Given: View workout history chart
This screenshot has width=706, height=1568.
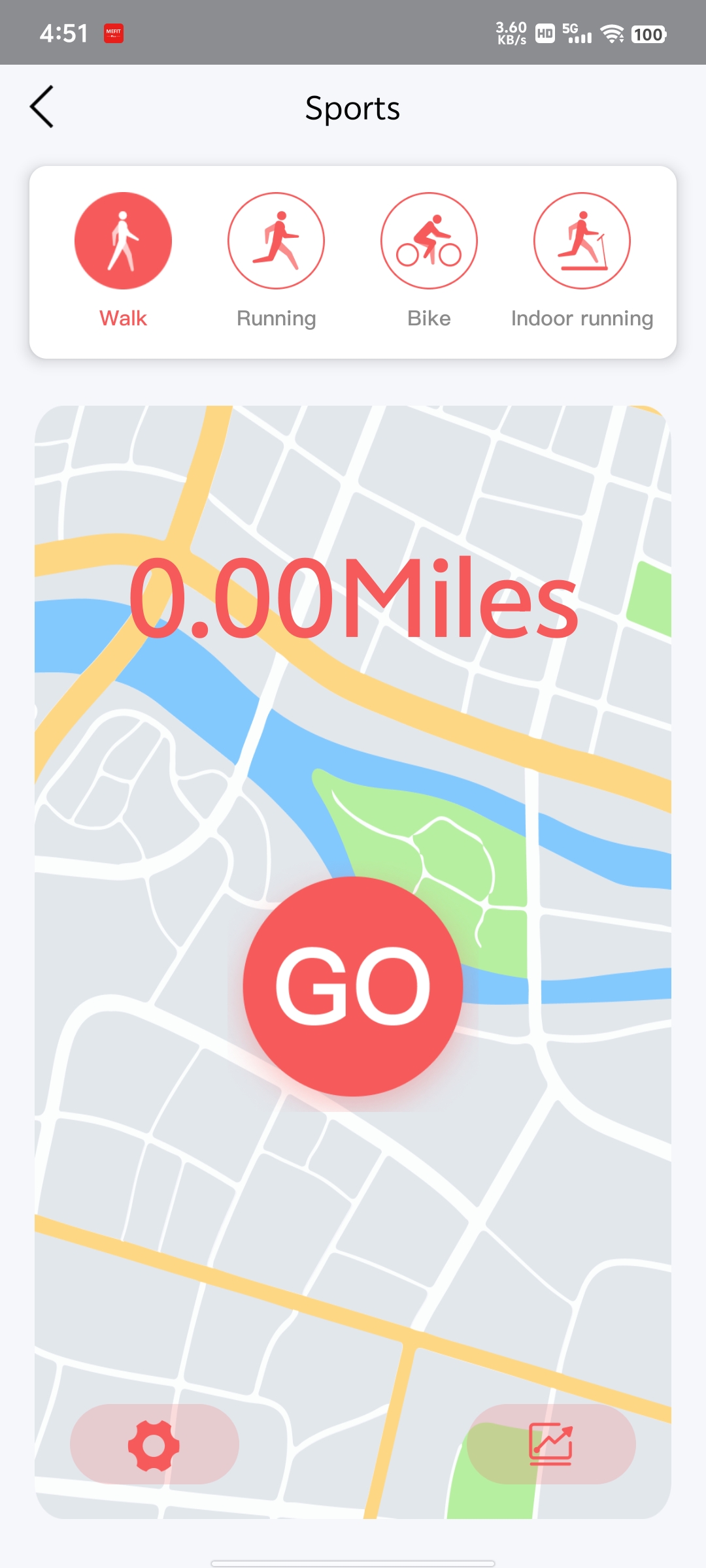Looking at the screenshot, I should (550, 1445).
